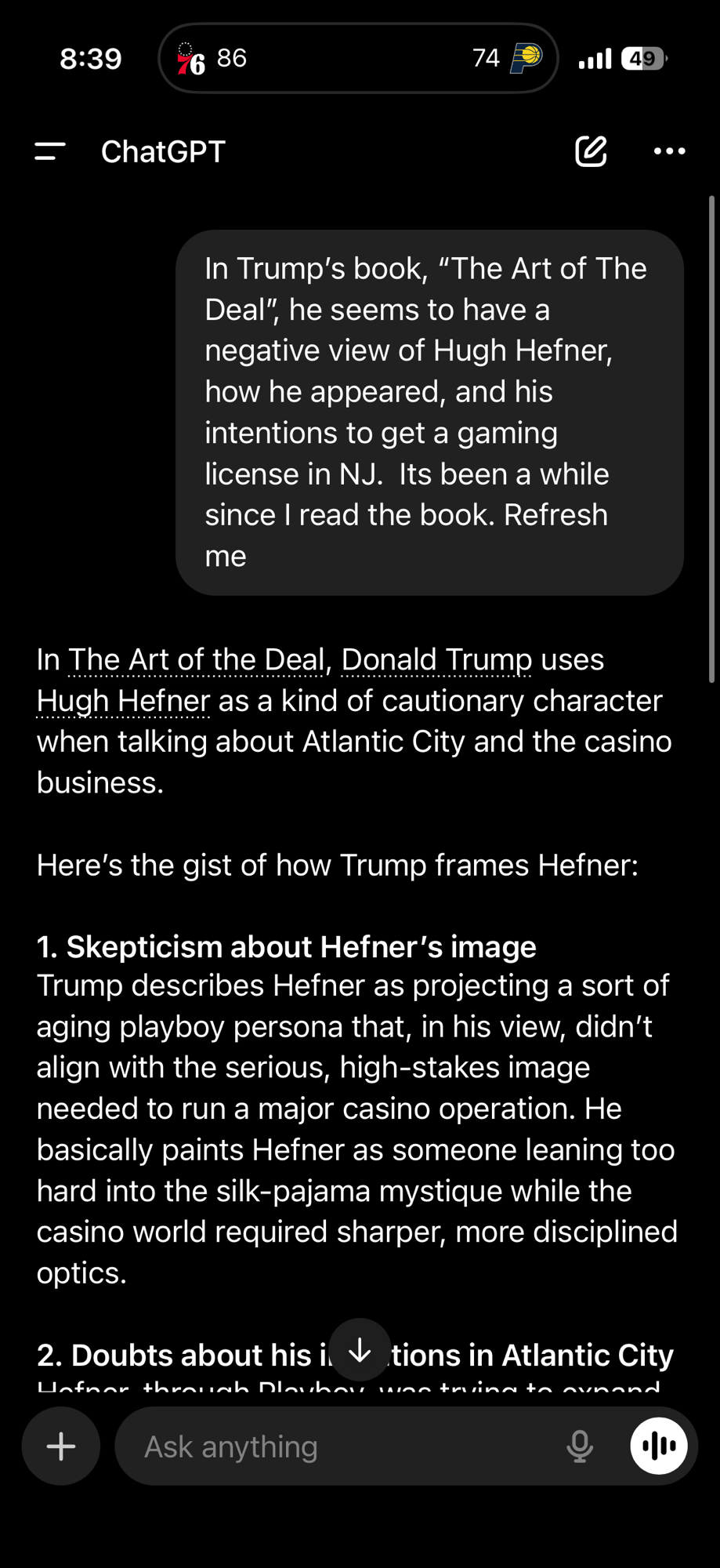Launch voice mode
Screen dimensions: 720x1568
coord(659,1446)
